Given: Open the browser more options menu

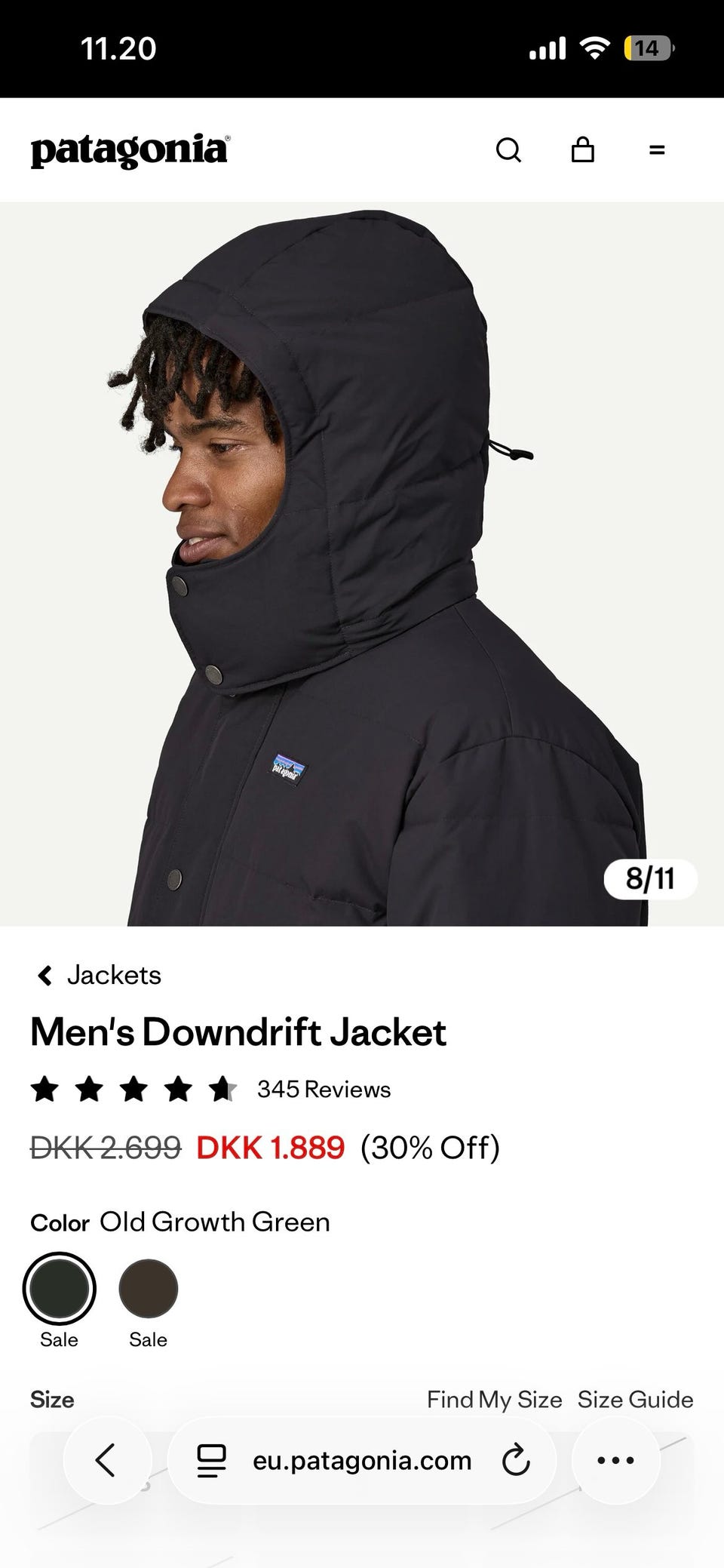Looking at the screenshot, I should (616, 1460).
